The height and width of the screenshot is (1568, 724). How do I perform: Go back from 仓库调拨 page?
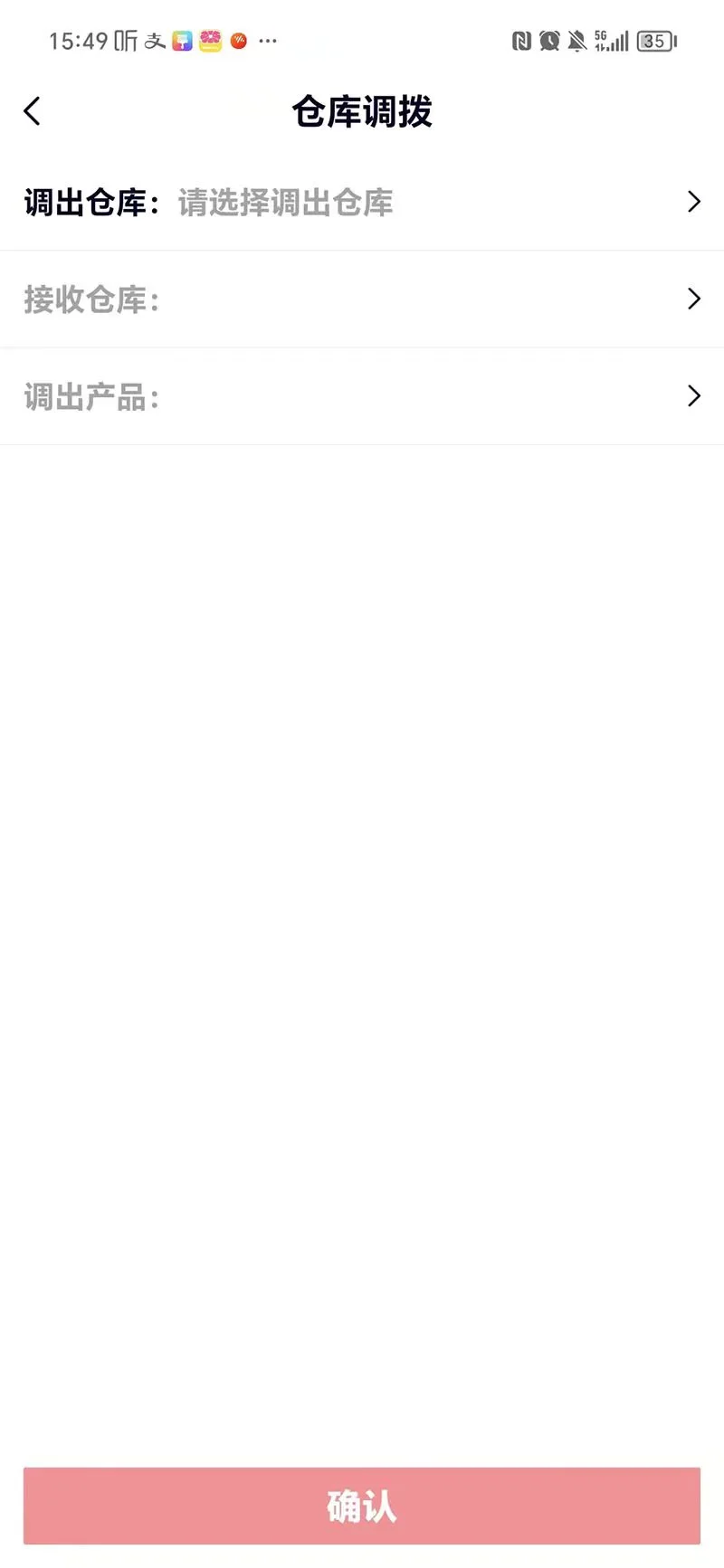click(33, 111)
